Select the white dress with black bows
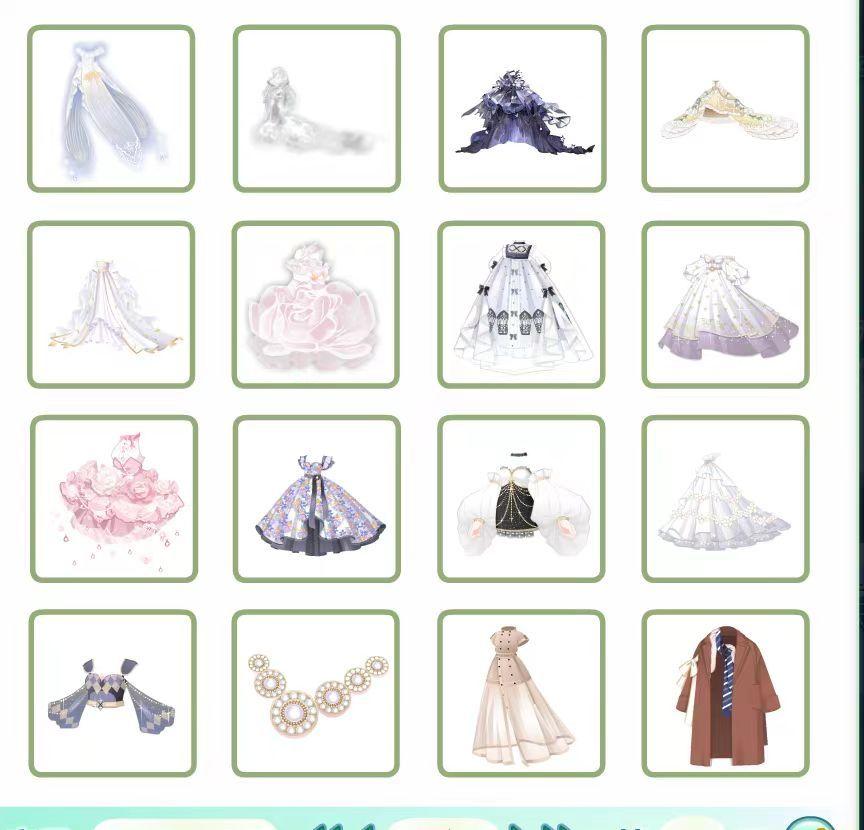Image resolution: width=864 pixels, height=830 pixels. [x=521, y=304]
